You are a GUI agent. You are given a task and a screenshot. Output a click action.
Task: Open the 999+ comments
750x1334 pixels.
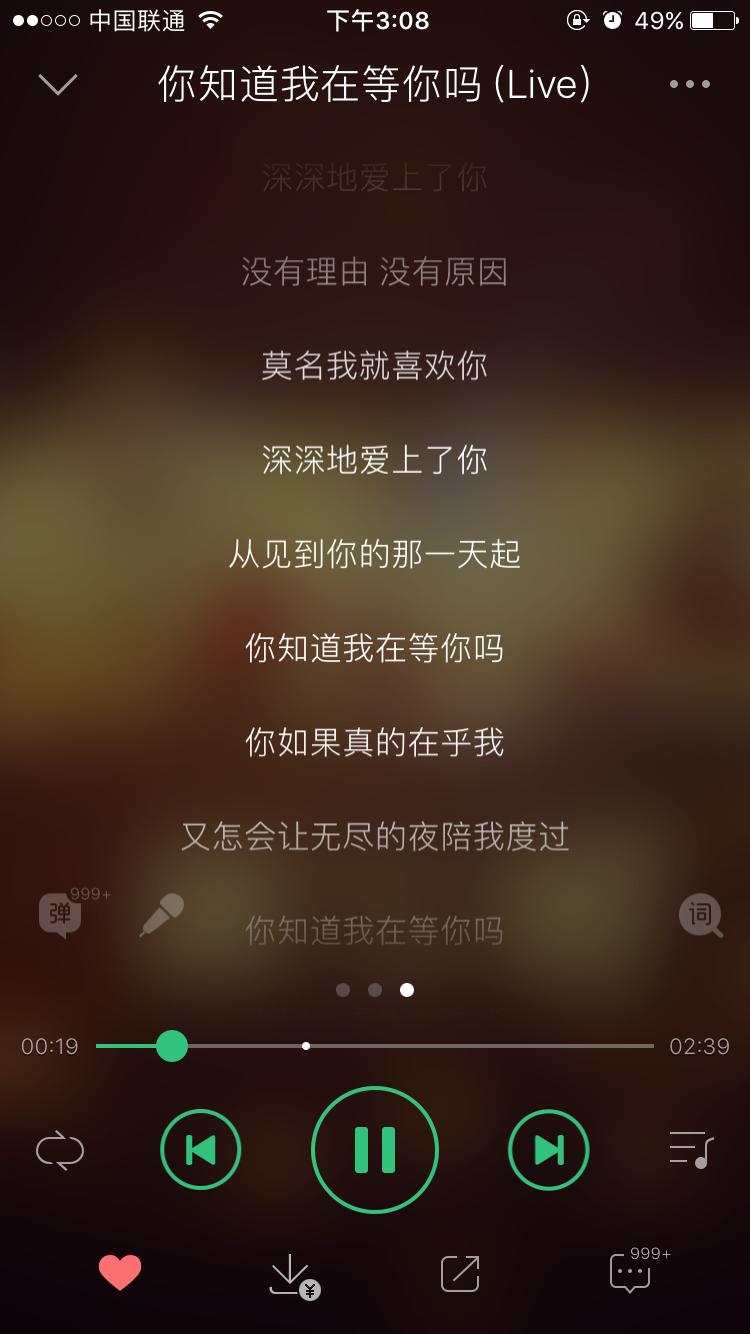(638, 1269)
